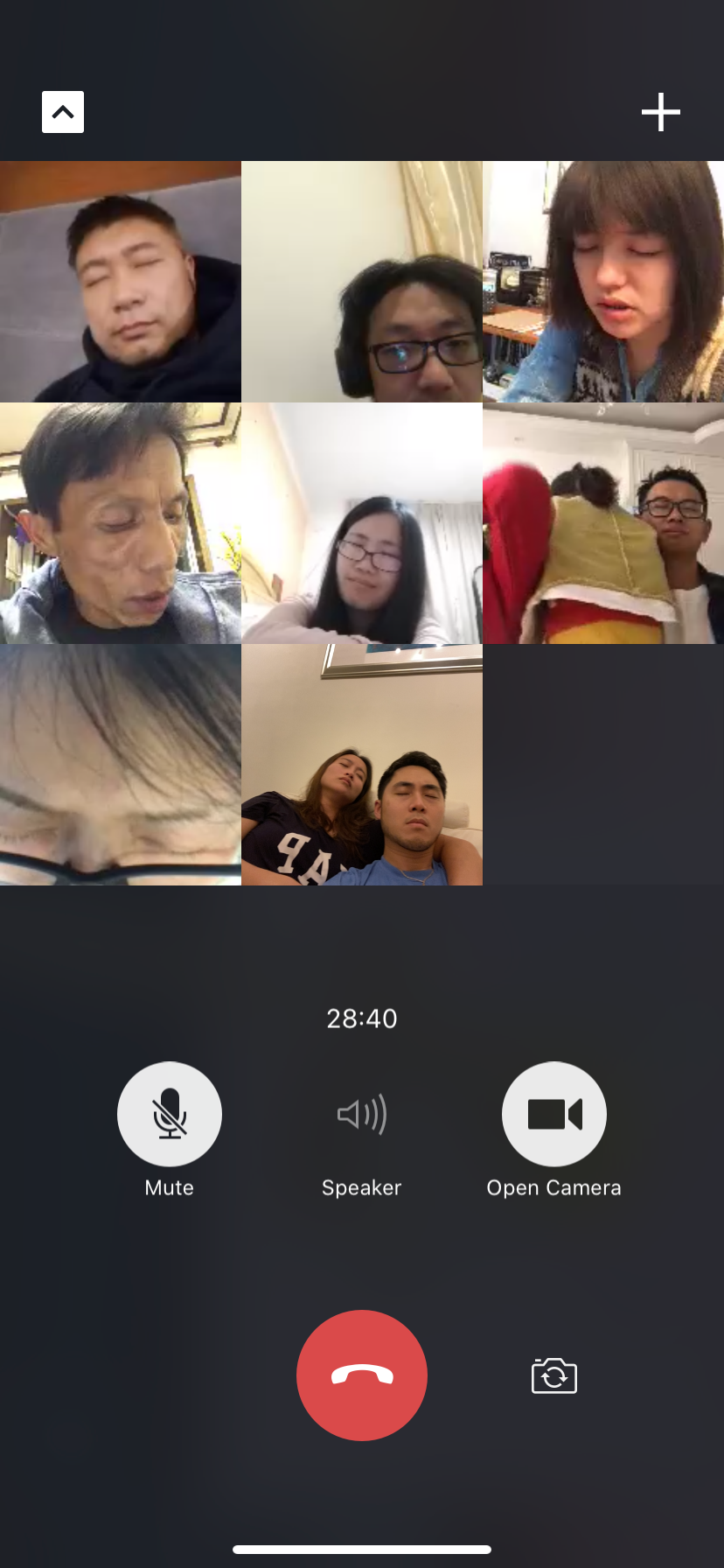The width and height of the screenshot is (724, 1568).
Task: Select the video tile of the couple on the sofa
Action: (x=362, y=765)
